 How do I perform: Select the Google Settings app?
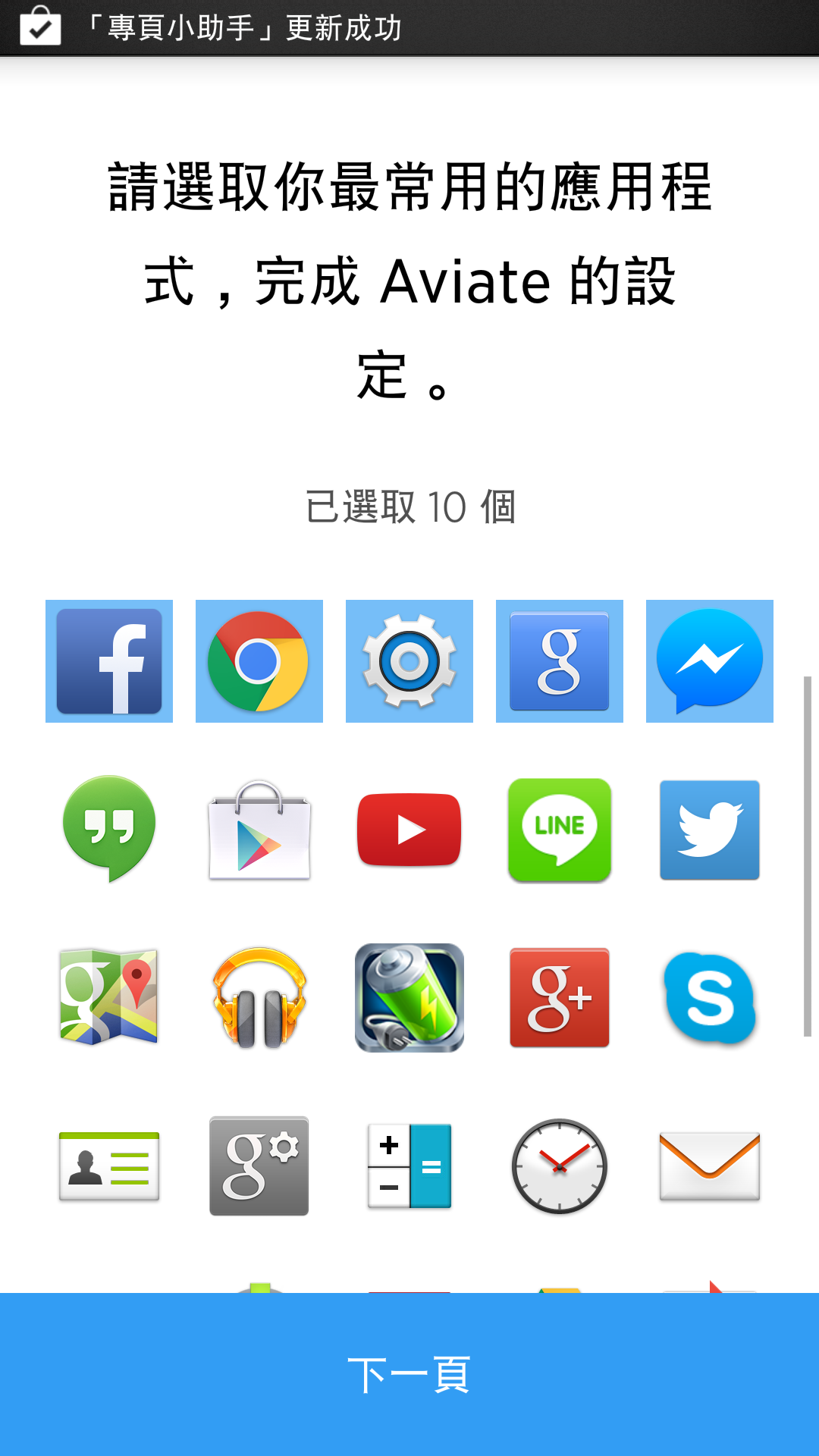point(259,1166)
